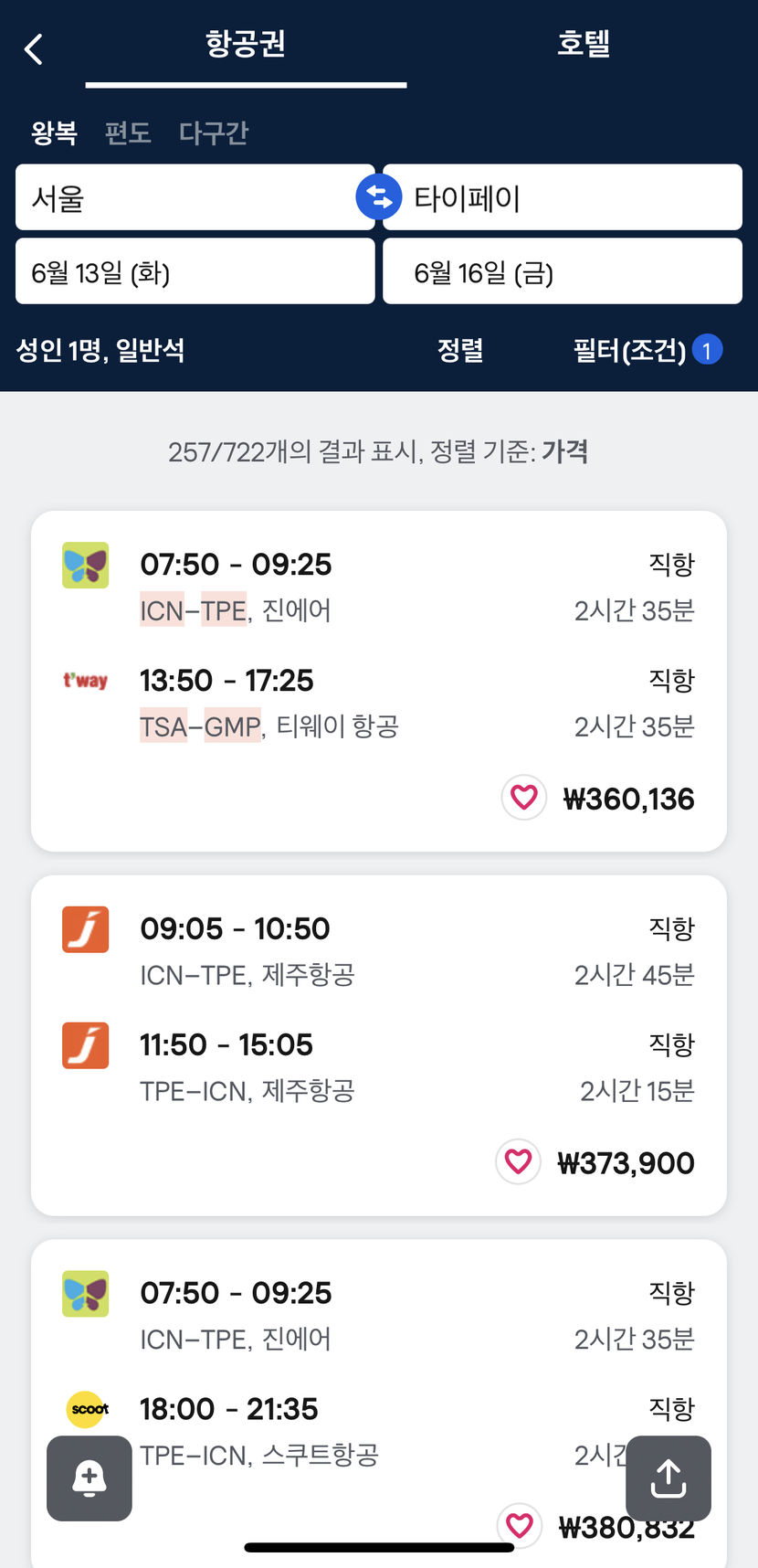Switch to the 항공권 tab
This screenshot has height=1568, width=758.
246,44
